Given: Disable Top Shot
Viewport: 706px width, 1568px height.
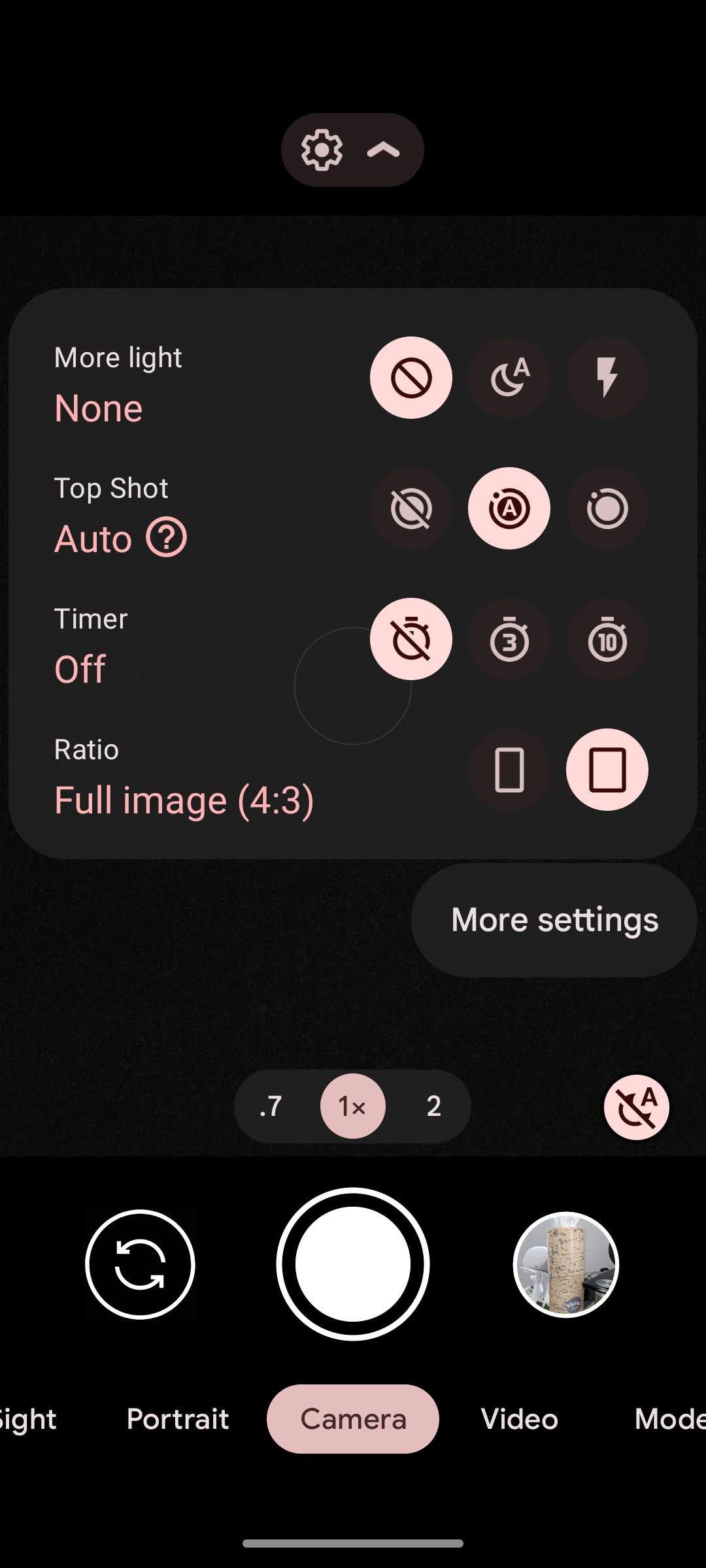Looking at the screenshot, I should click(x=411, y=508).
